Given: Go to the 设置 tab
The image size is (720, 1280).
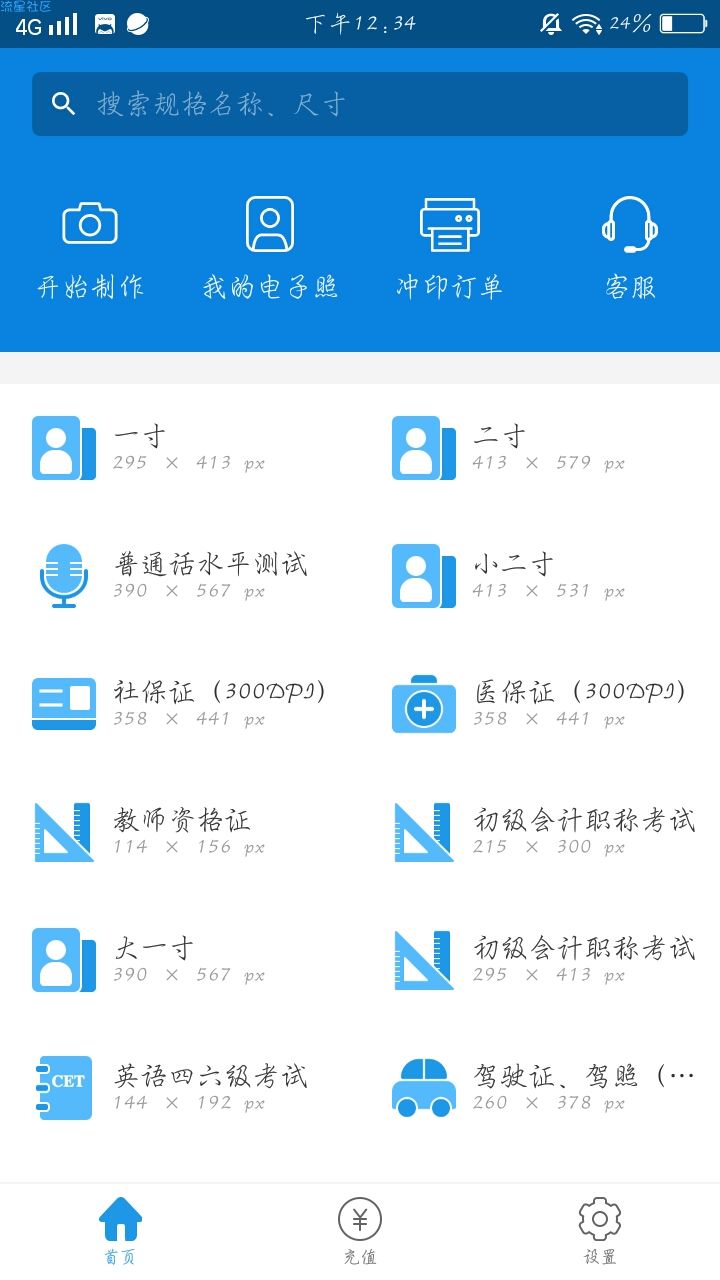Looking at the screenshot, I should (600, 1232).
